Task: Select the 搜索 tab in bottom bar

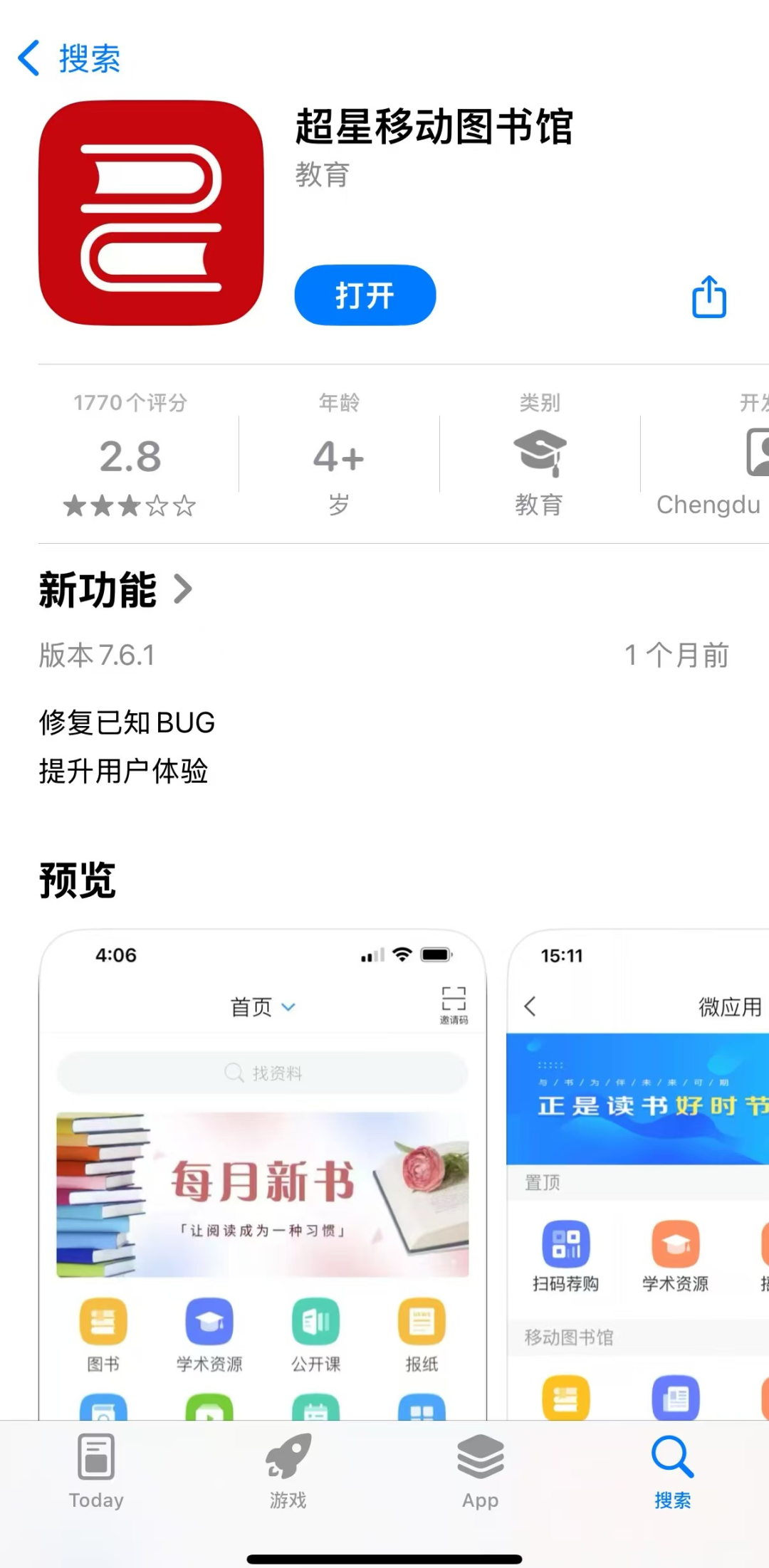Action: coord(672,1470)
